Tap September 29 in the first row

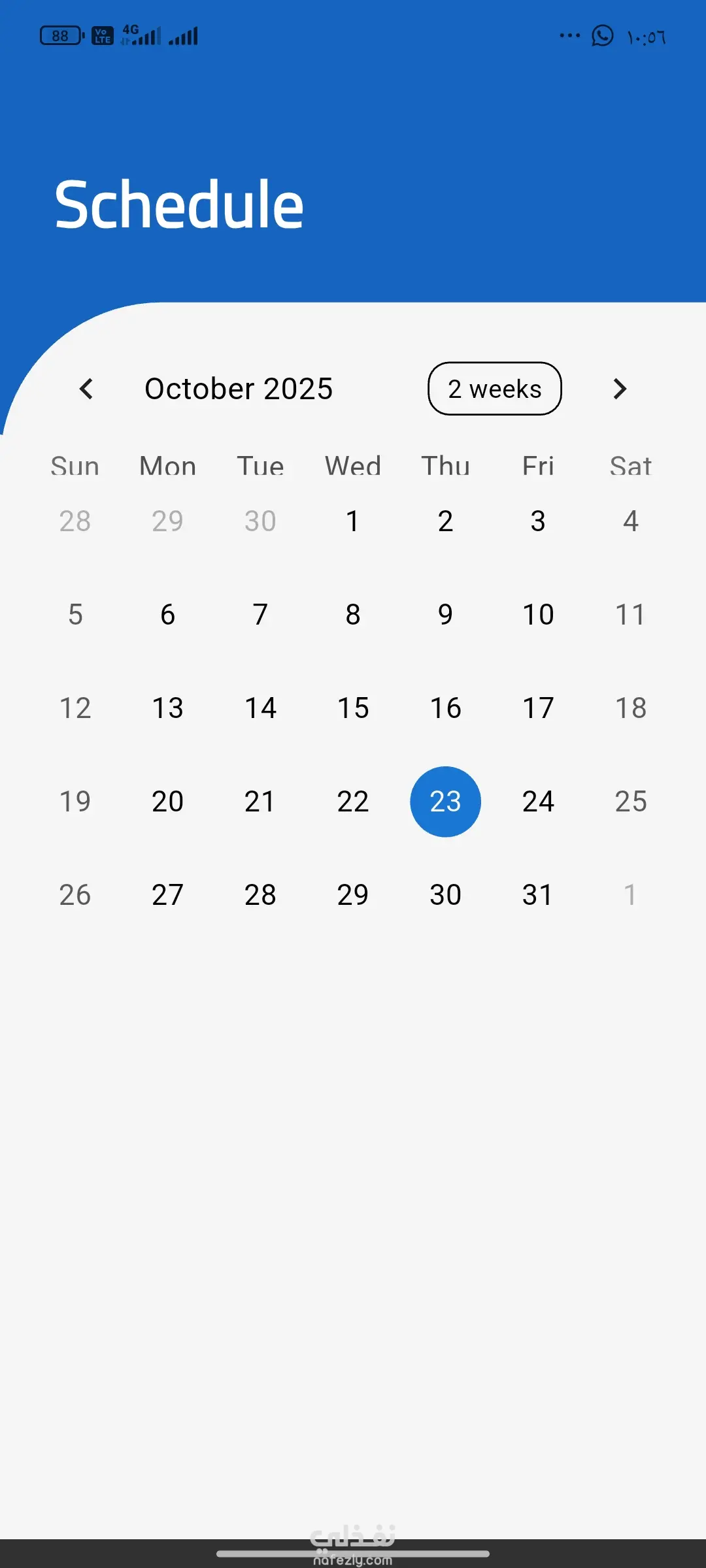click(x=167, y=521)
